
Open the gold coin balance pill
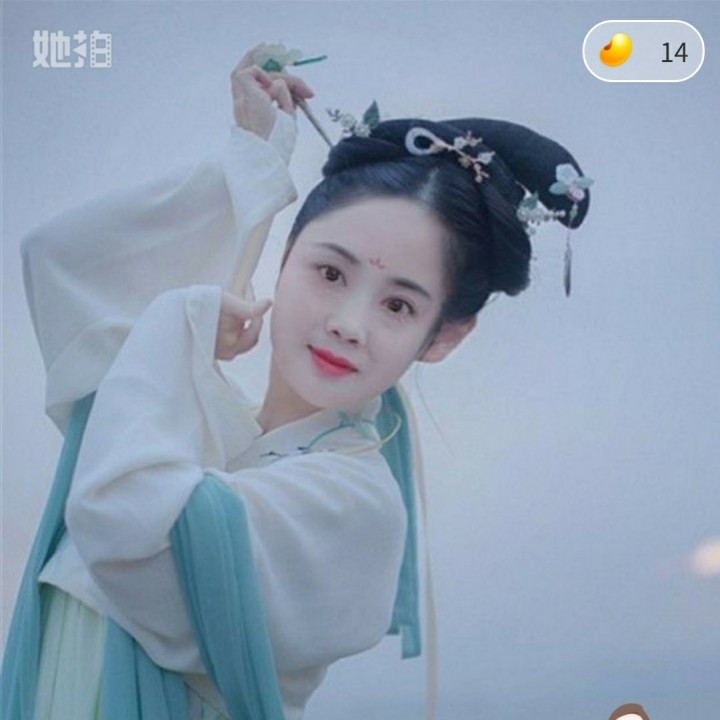point(643,51)
